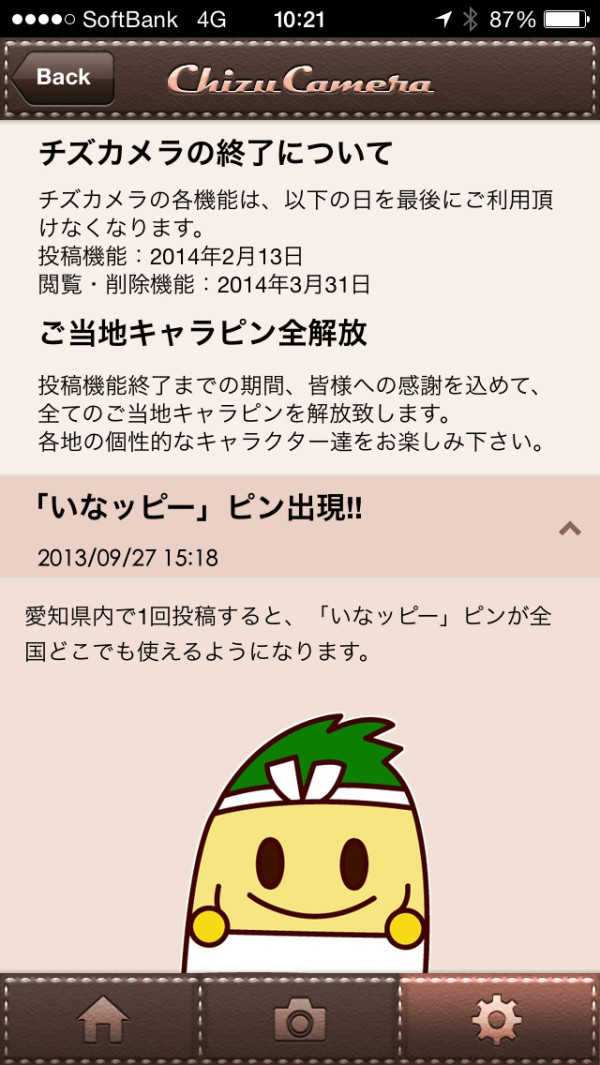Open the home tab
This screenshot has width=600, height=1065.
click(x=103, y=1019)
